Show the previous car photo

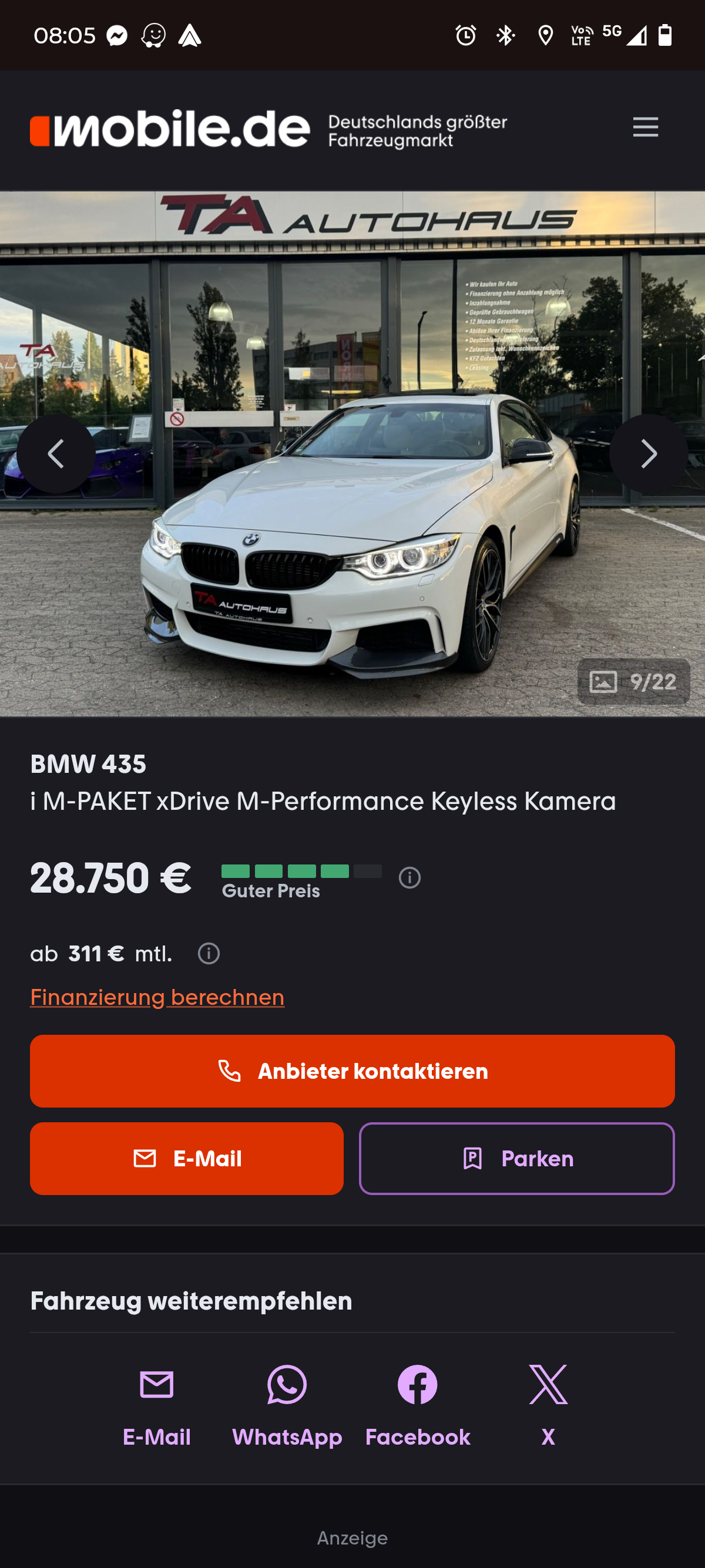pos(56,453)
